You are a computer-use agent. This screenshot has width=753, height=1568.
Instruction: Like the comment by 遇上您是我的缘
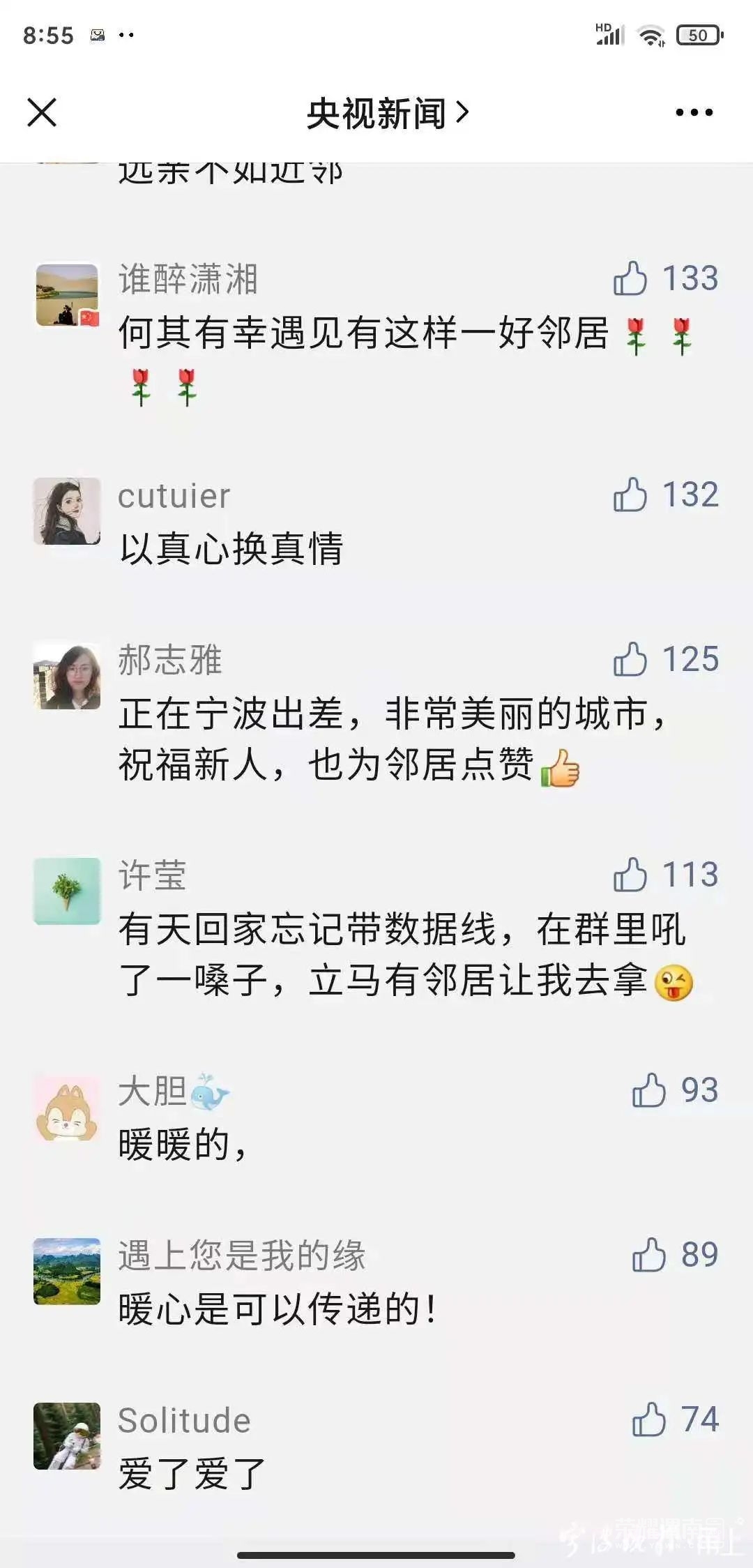point(648,1255)
